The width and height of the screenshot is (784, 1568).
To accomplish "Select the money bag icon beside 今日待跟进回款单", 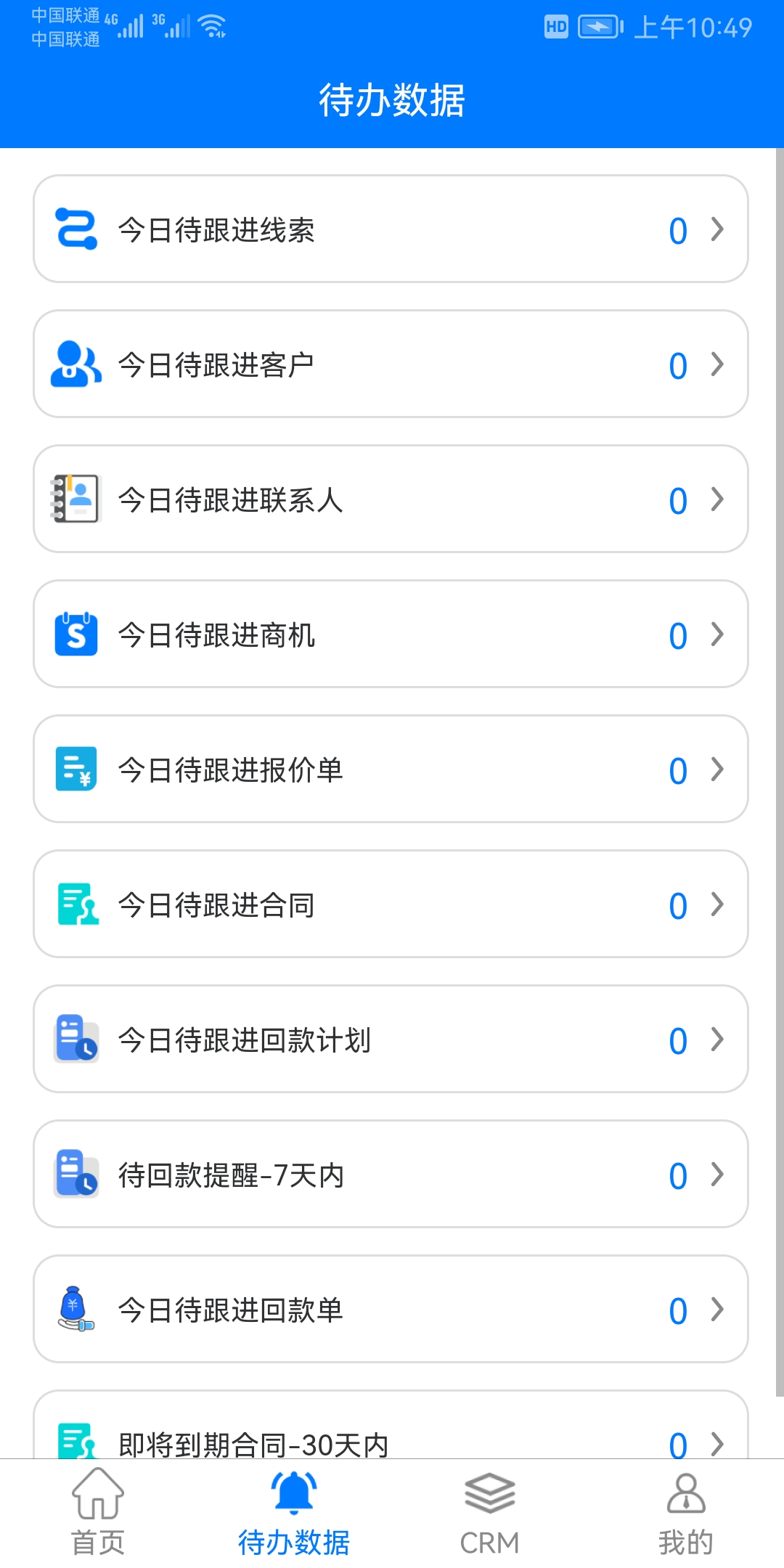I will pyautogui.click(x=75, y=1310).
